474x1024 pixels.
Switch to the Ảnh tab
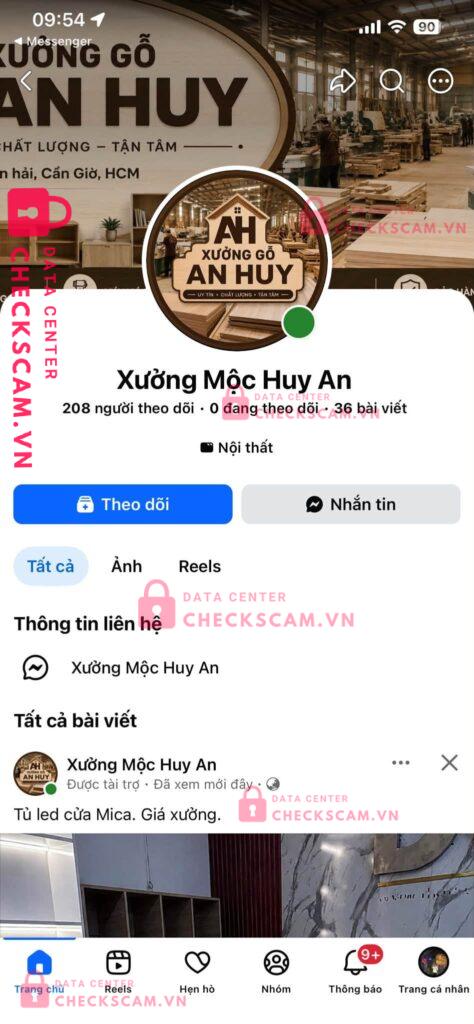(x=127, y=566)
